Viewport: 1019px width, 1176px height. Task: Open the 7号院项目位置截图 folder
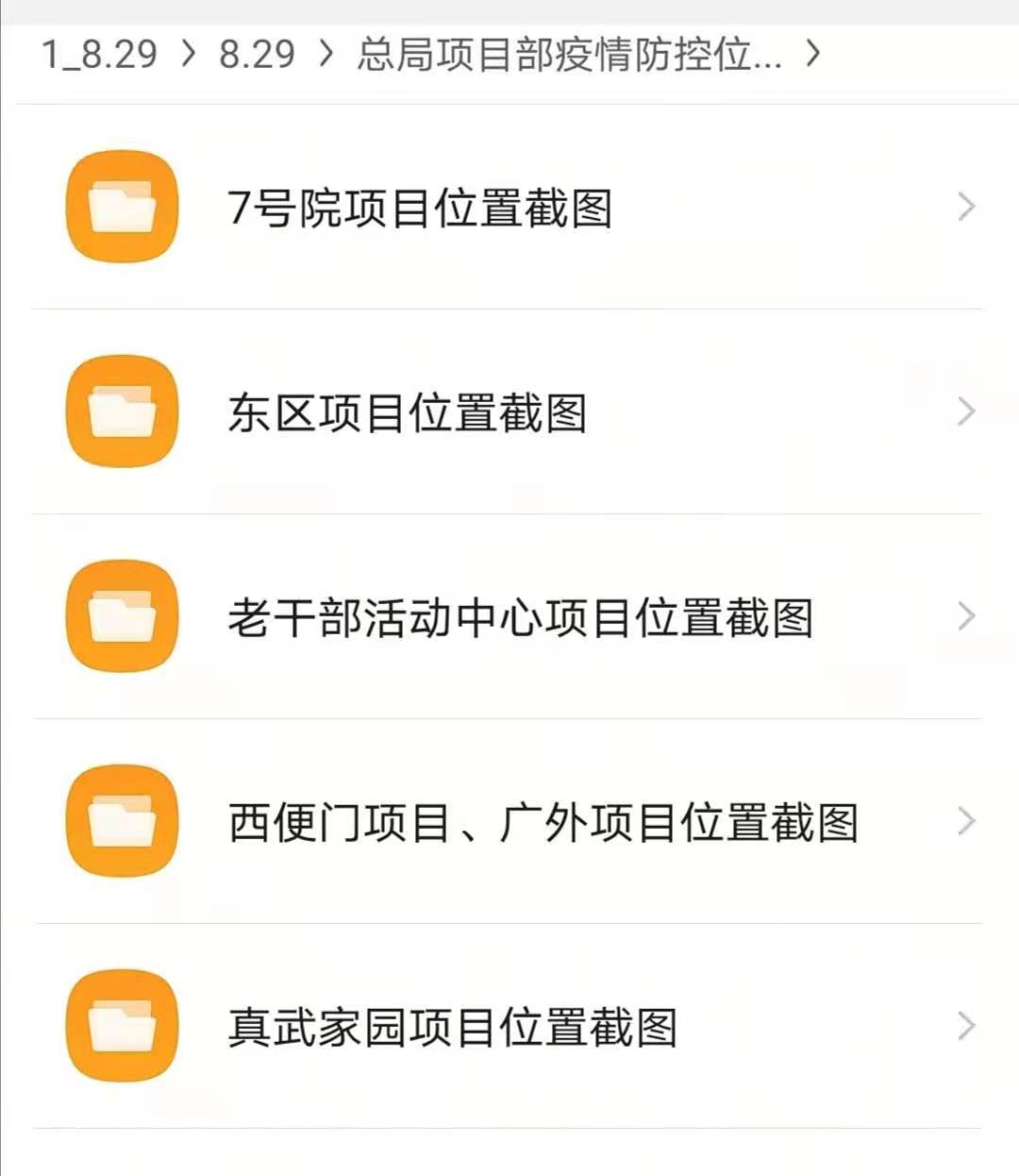click(x=420, y=208)
